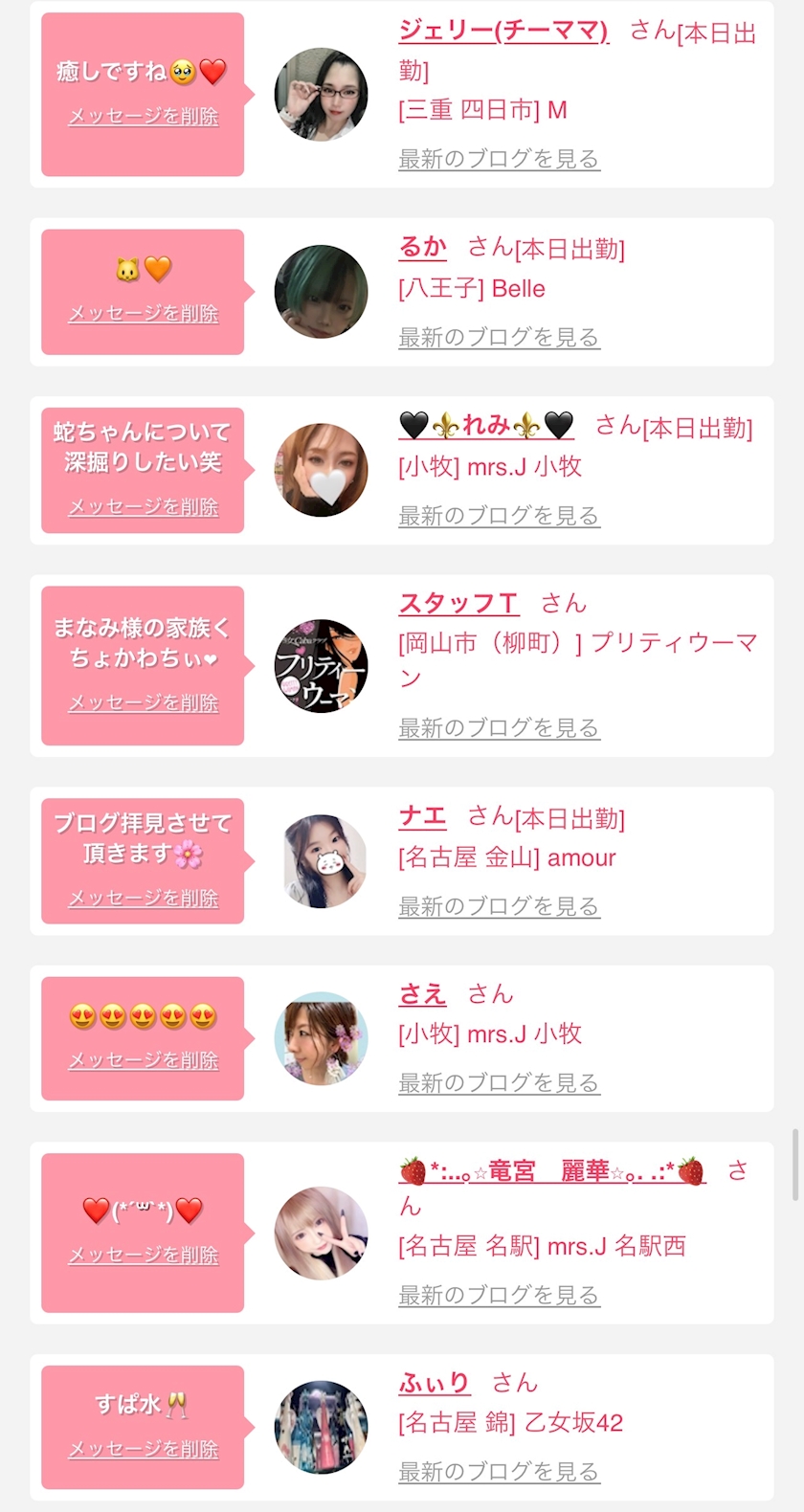View 竜宮 麗華's latest blog
The width and height of the screenshot is (804, 1512).
[x=499, y=1296]
